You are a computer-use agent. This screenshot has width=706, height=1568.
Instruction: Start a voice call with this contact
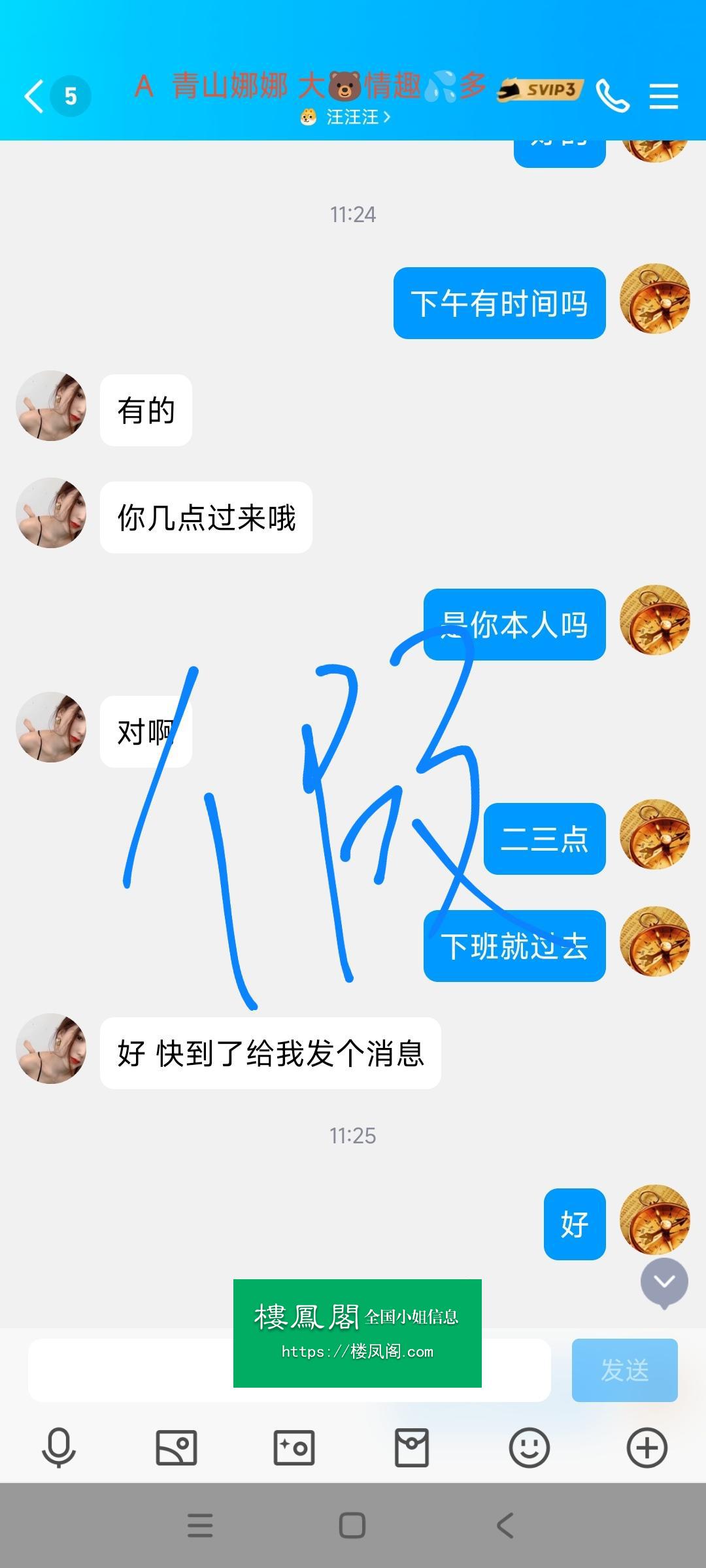click(x=613, y=97)
